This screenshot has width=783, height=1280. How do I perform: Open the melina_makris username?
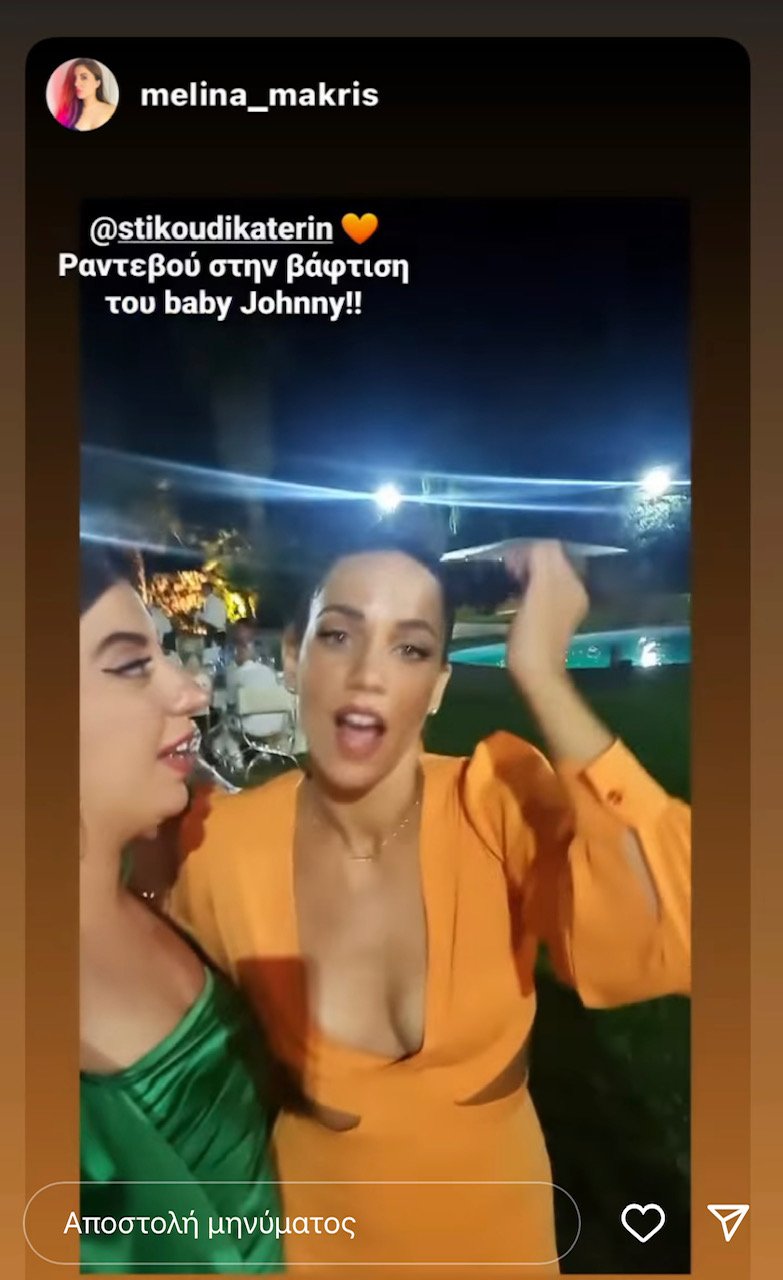point(259,95)
